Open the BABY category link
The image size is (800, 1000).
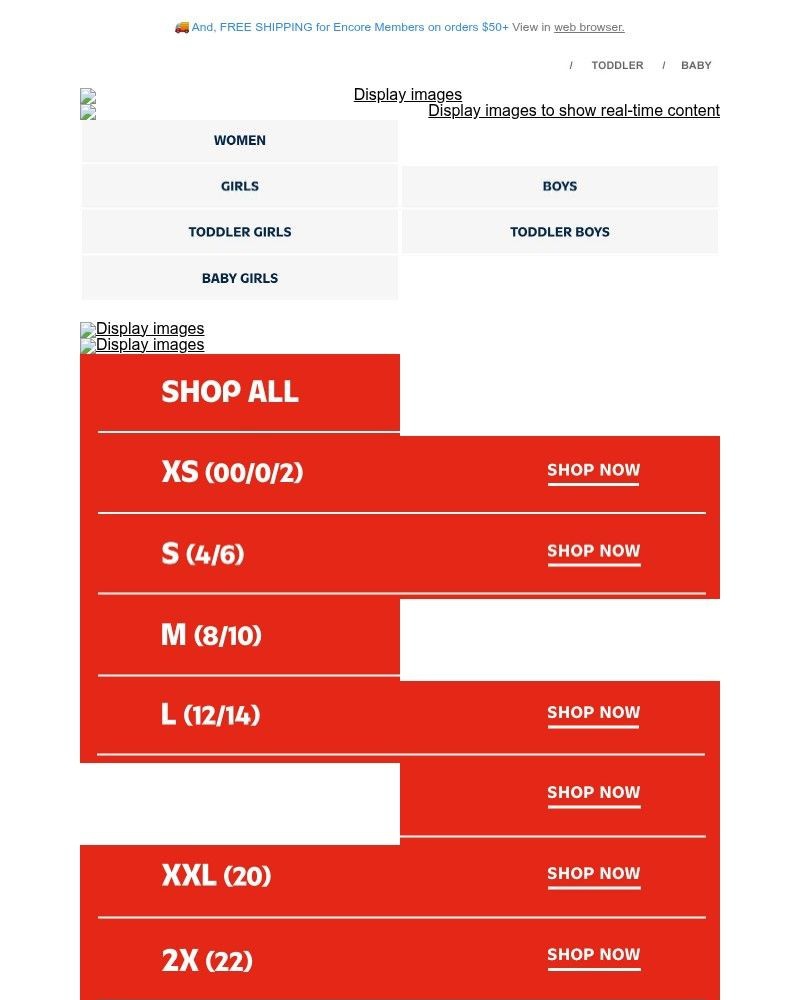(696, 65)
